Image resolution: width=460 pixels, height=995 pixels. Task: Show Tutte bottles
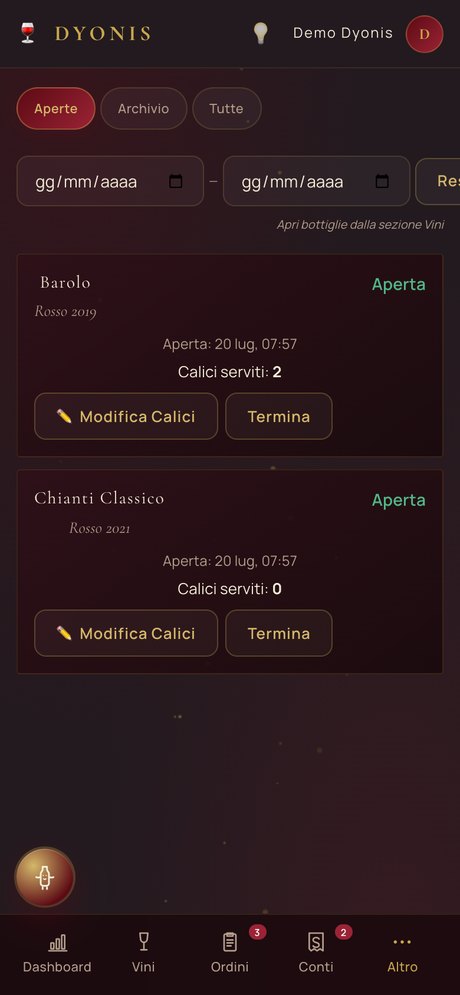227,109
